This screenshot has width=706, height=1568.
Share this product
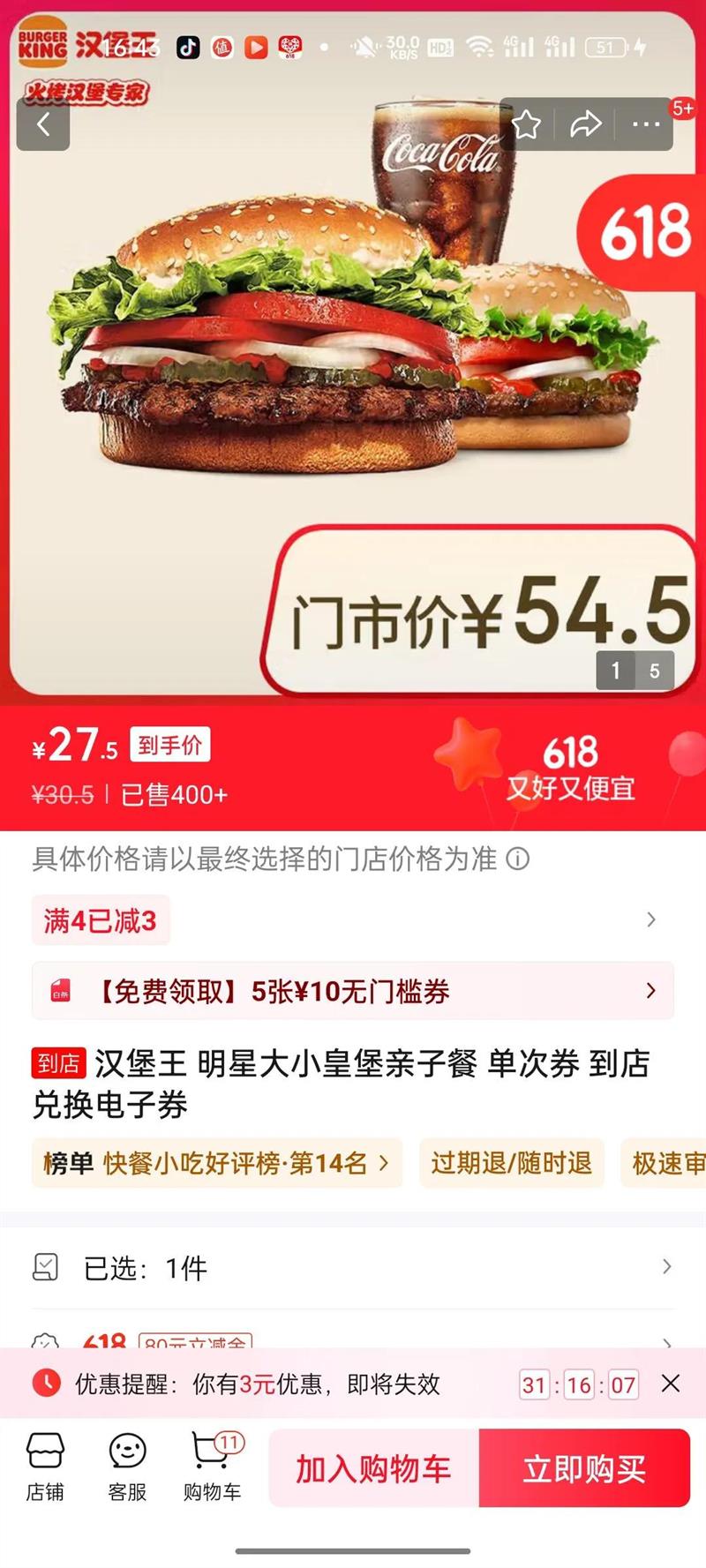pos(585,124)
